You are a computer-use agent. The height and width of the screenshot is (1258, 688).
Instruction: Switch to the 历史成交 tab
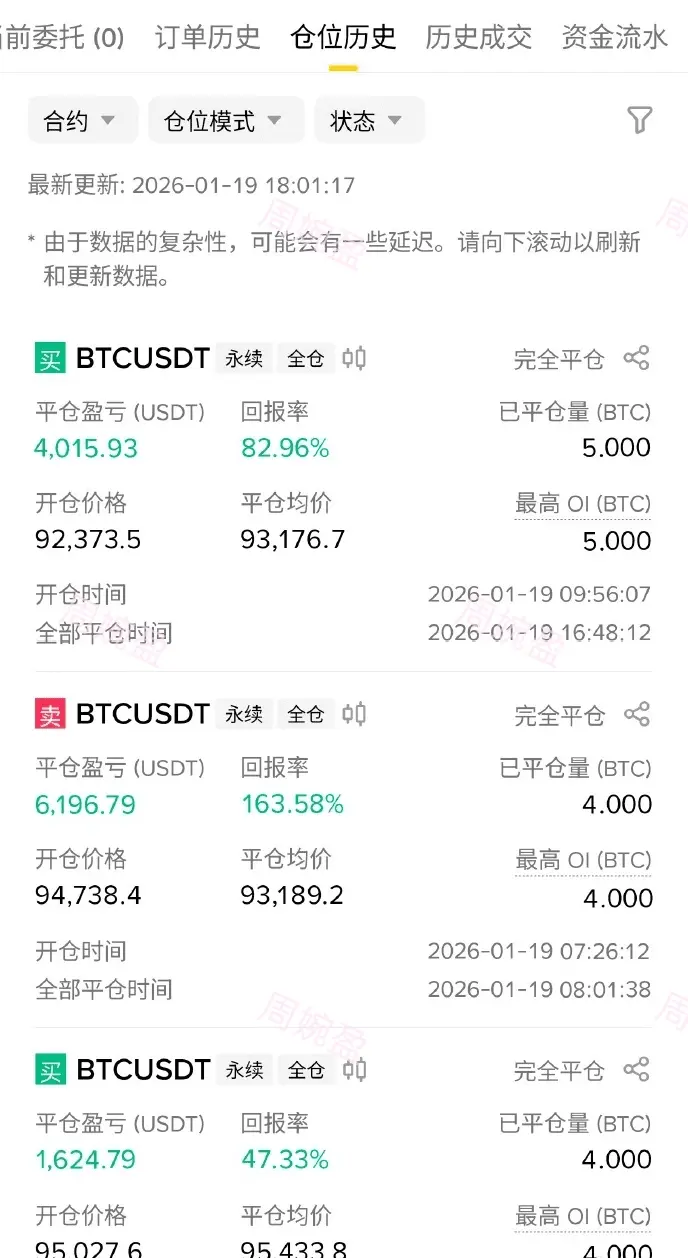478,38
